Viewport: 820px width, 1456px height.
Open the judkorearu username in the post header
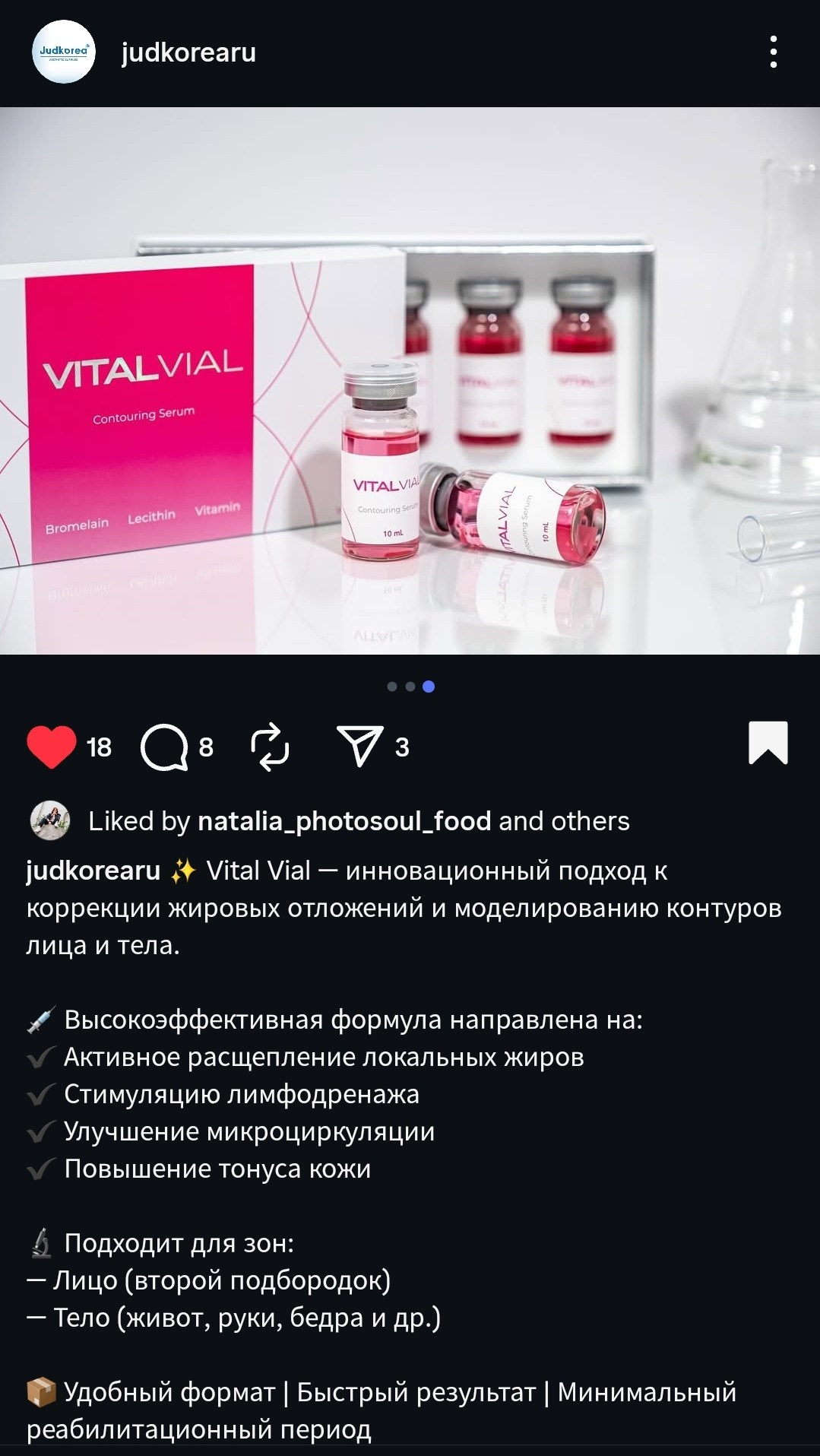(x=188, y=52)
